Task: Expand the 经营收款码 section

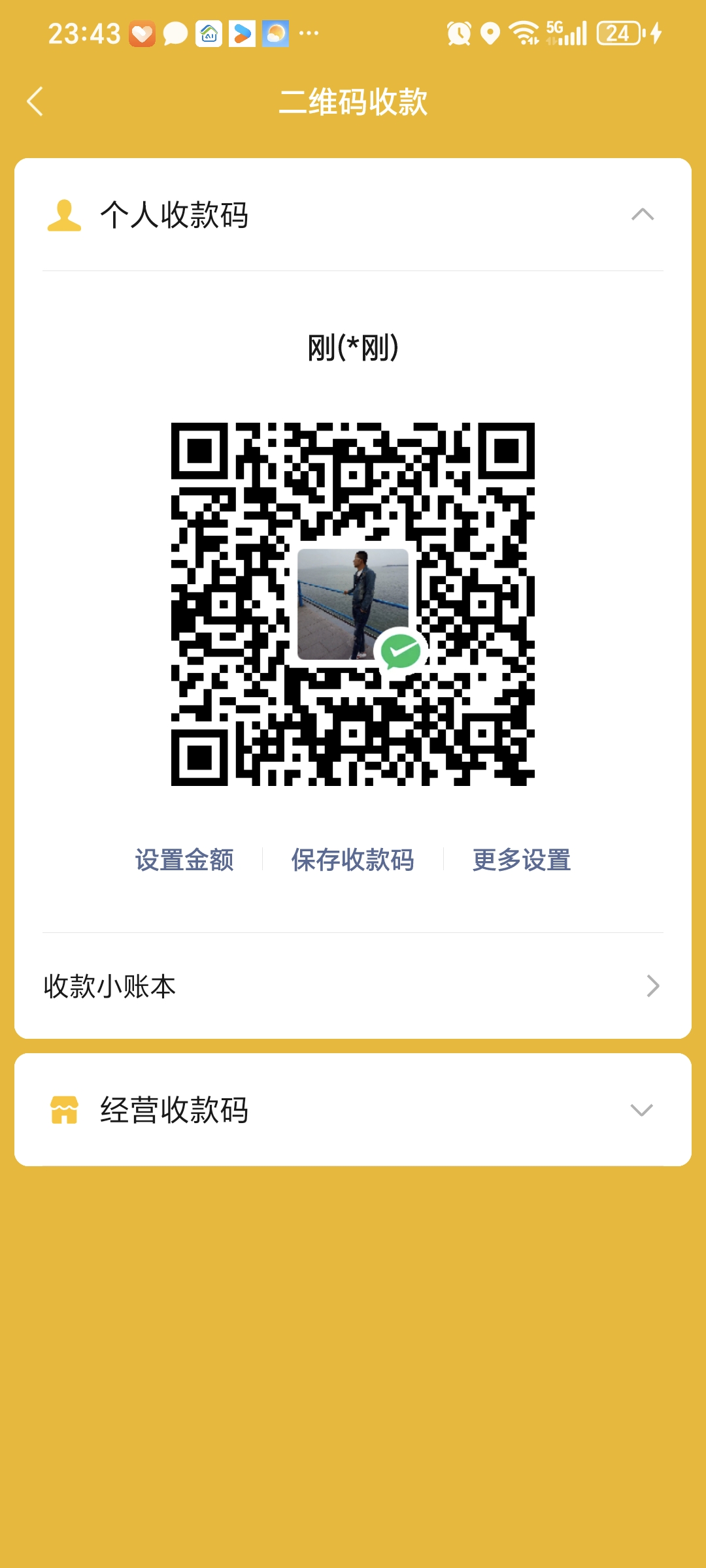Action: click(641, 1109)
